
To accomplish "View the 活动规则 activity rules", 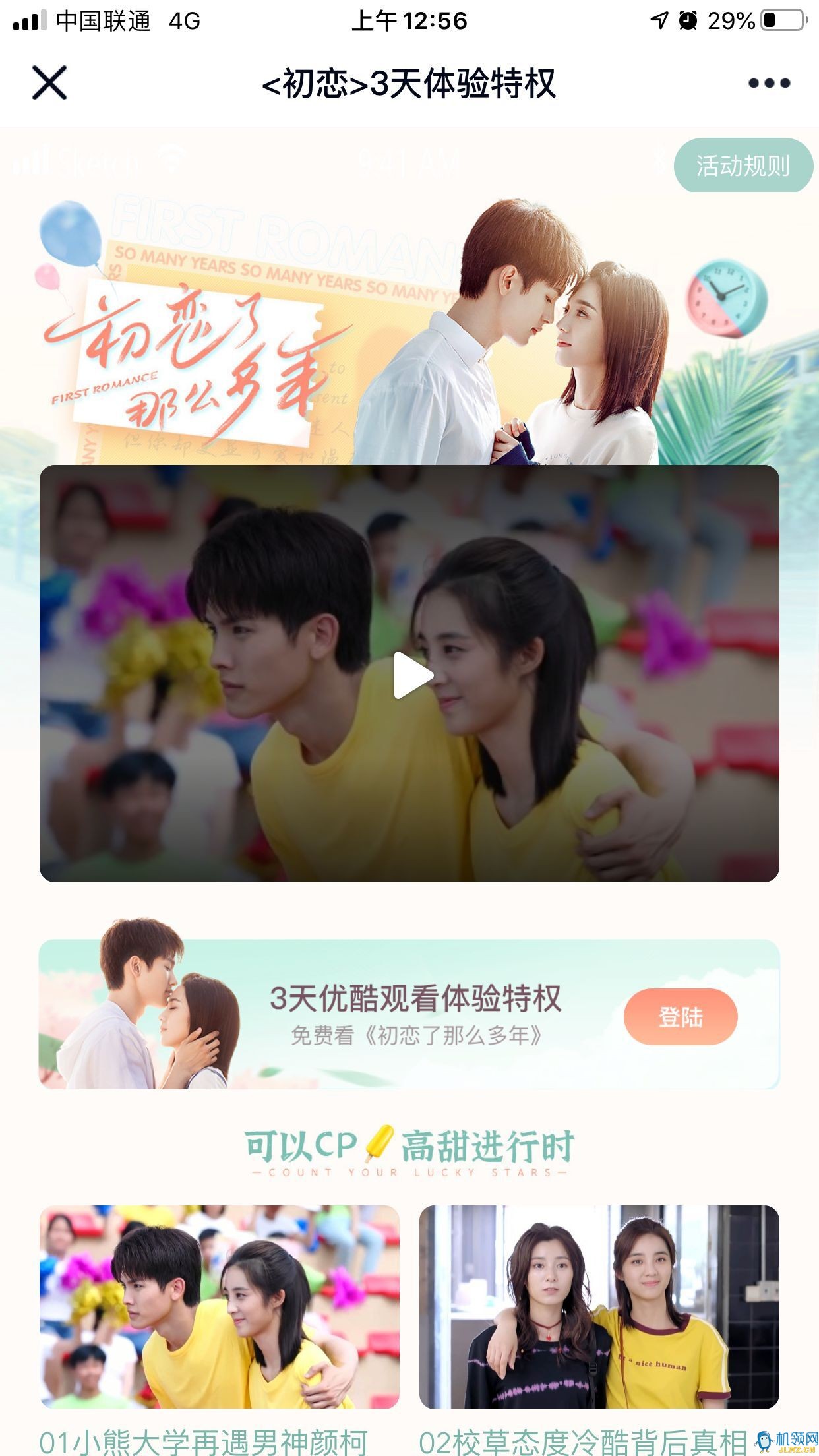I will (743, 166).
